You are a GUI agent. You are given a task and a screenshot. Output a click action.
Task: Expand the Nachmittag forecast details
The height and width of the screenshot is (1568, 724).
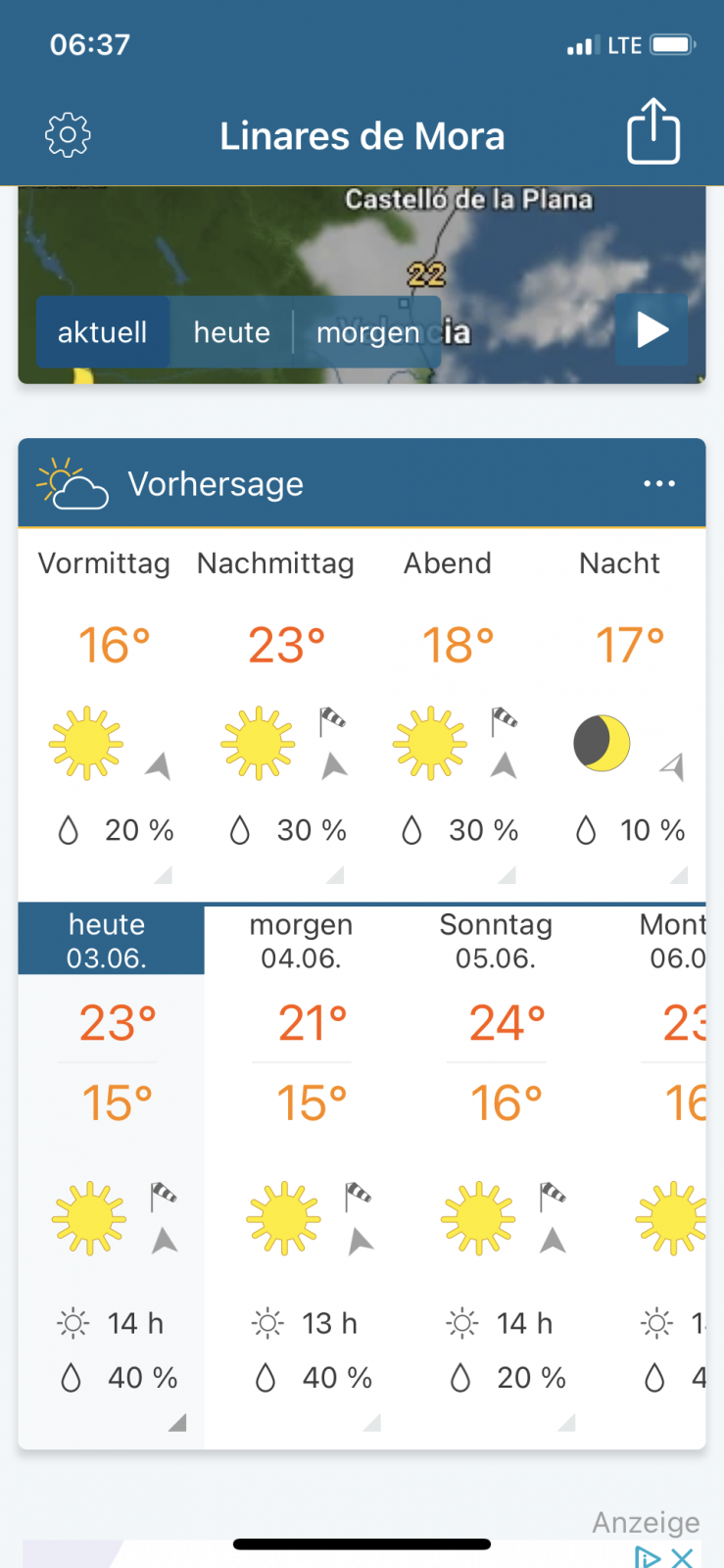coord(335,874)
